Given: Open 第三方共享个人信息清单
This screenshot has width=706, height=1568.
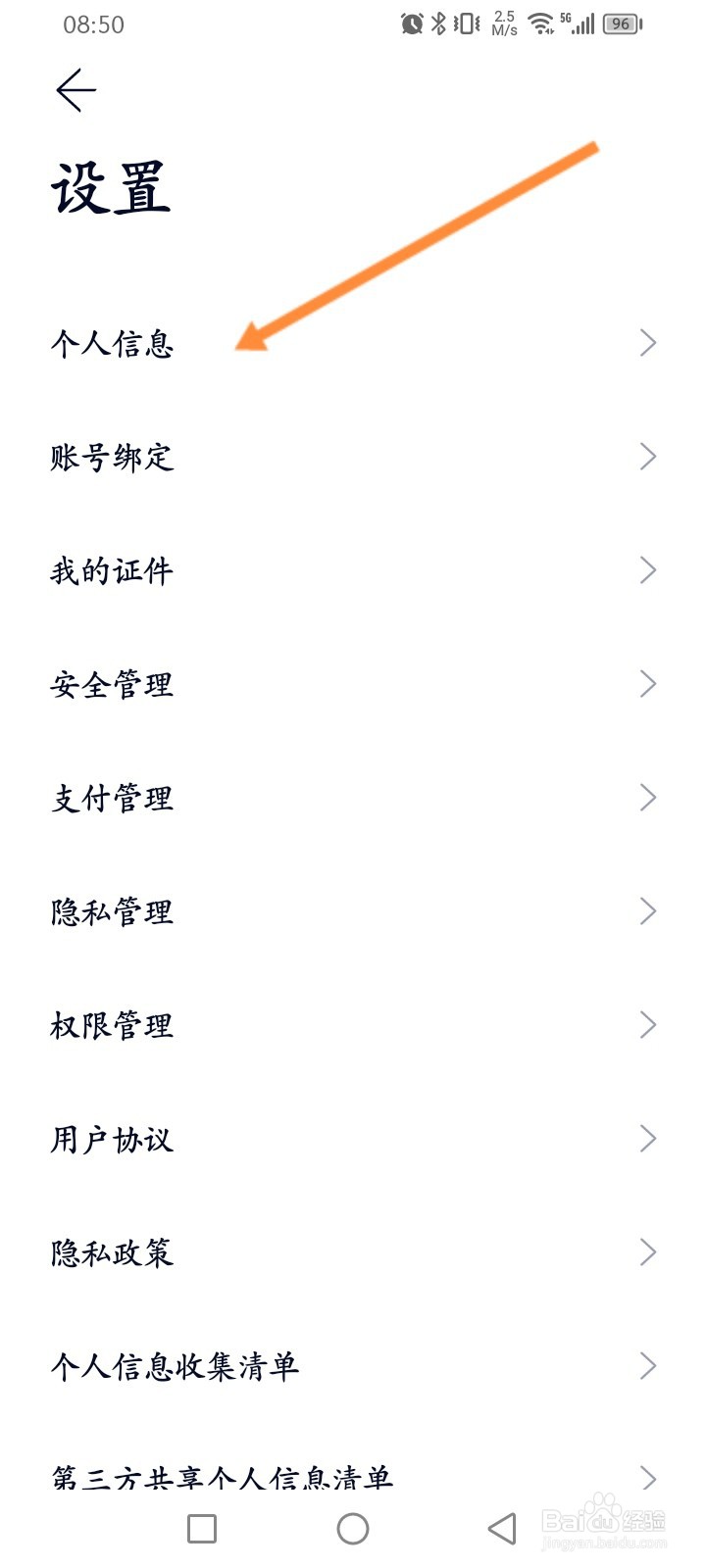Looking at the screenshot, I should [353, 1468].
